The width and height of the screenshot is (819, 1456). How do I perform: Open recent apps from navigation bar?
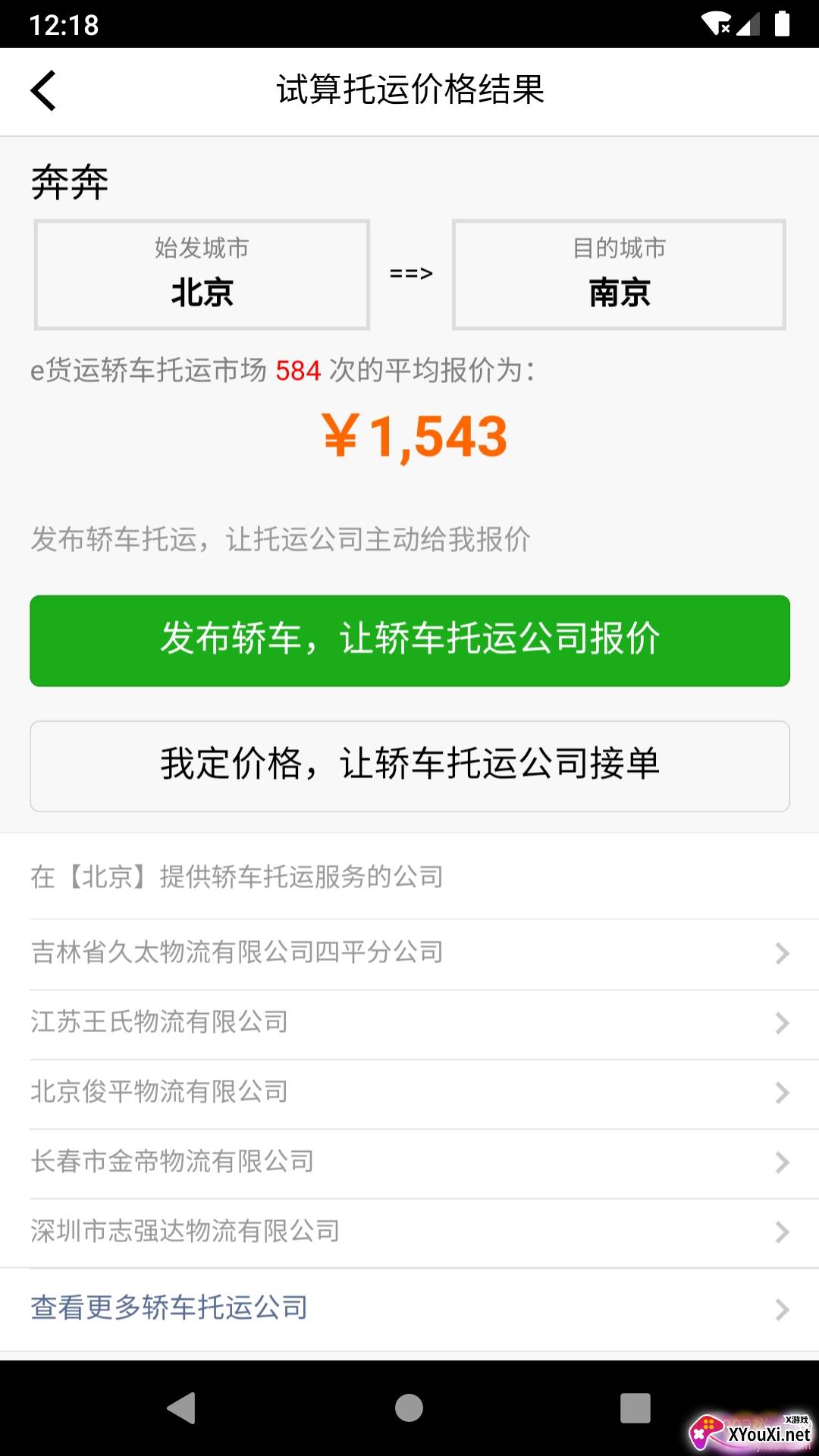(x=635, y=1408)
